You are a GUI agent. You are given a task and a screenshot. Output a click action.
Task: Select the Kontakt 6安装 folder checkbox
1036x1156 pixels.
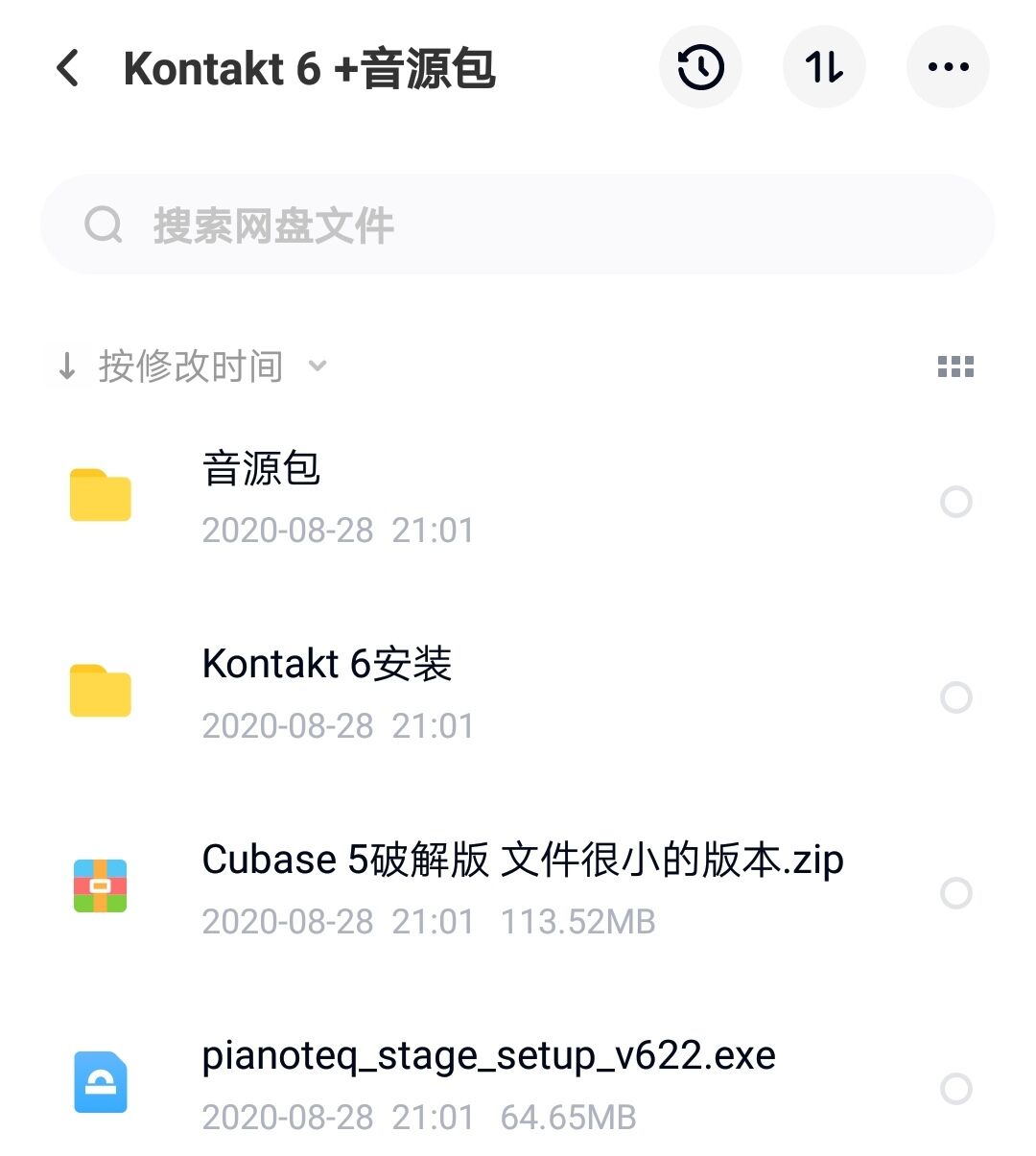click(x=956, y=697)
